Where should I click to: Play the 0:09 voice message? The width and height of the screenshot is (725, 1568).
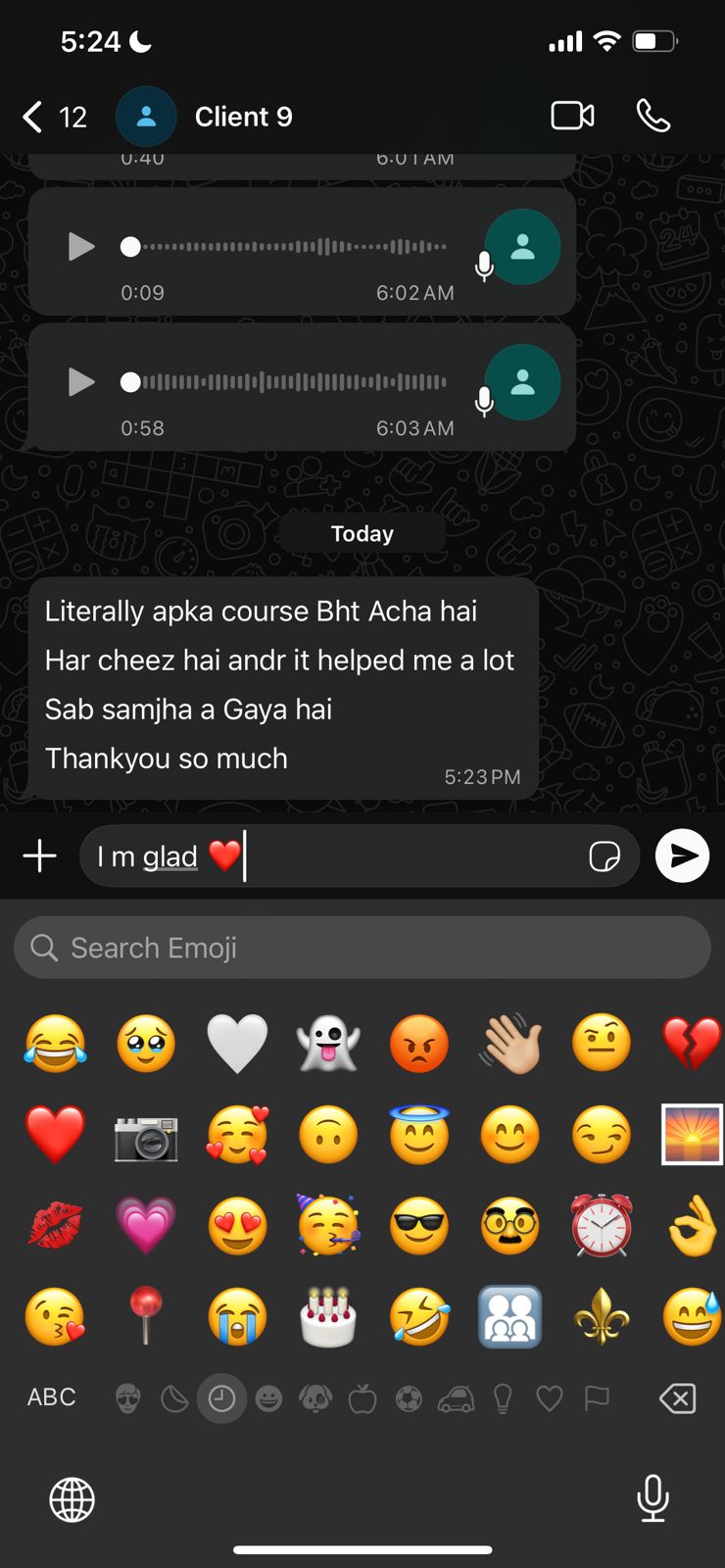click(81, 247)
